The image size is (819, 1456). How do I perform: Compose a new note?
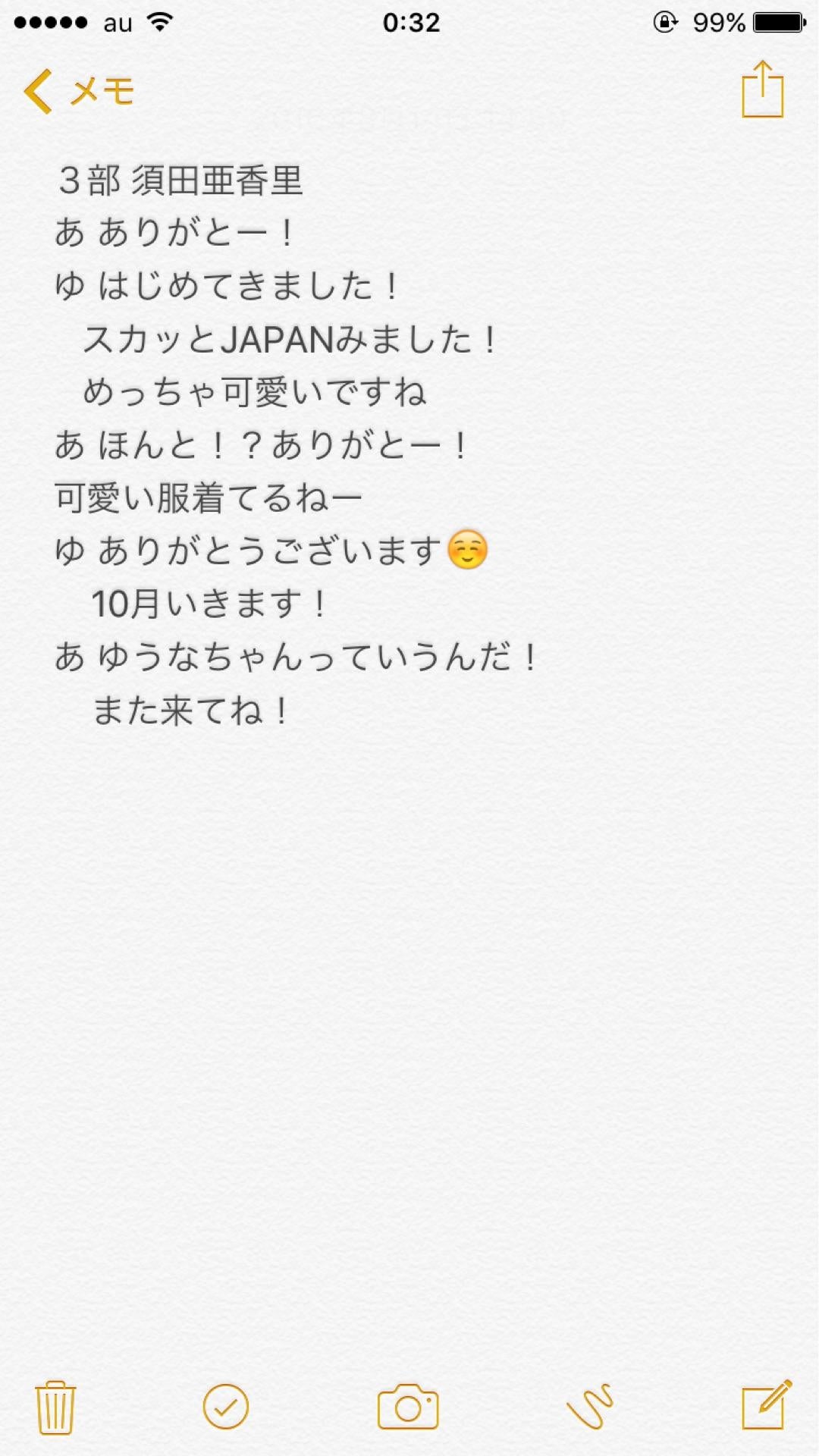[766, 1405]
